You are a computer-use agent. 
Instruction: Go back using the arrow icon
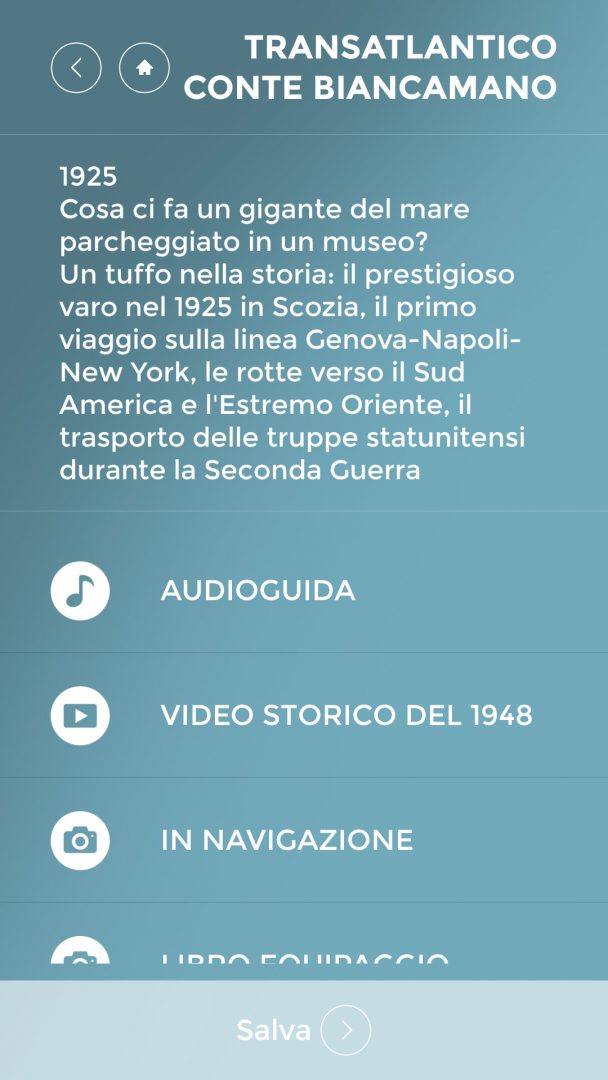coord(76,68)
